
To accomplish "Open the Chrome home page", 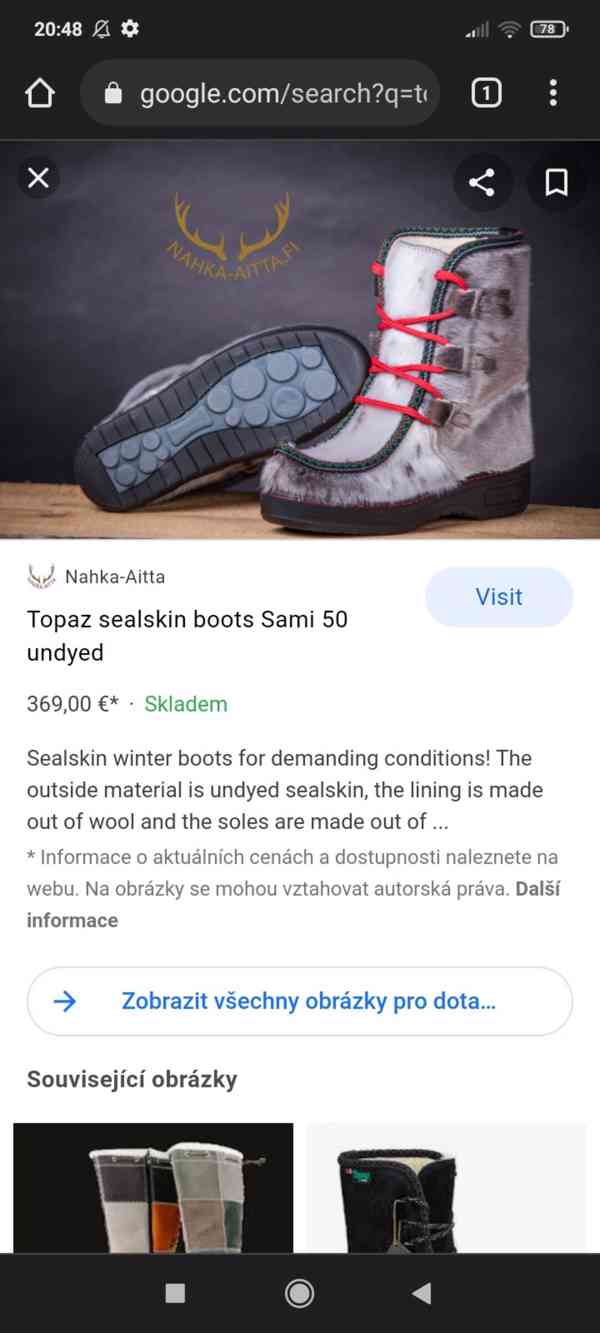I will [x=39, y=94].
